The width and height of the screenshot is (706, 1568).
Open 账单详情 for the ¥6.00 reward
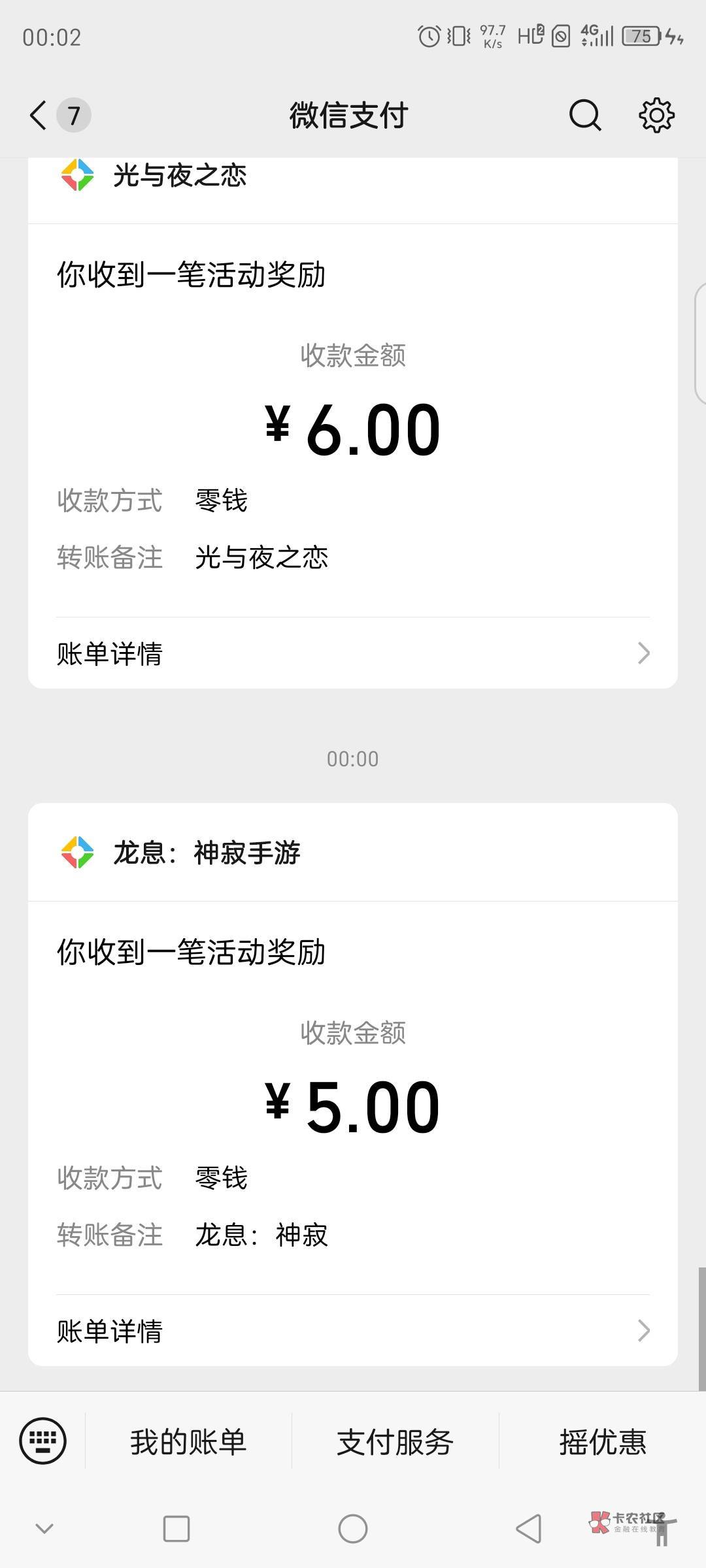coord(353,653)
